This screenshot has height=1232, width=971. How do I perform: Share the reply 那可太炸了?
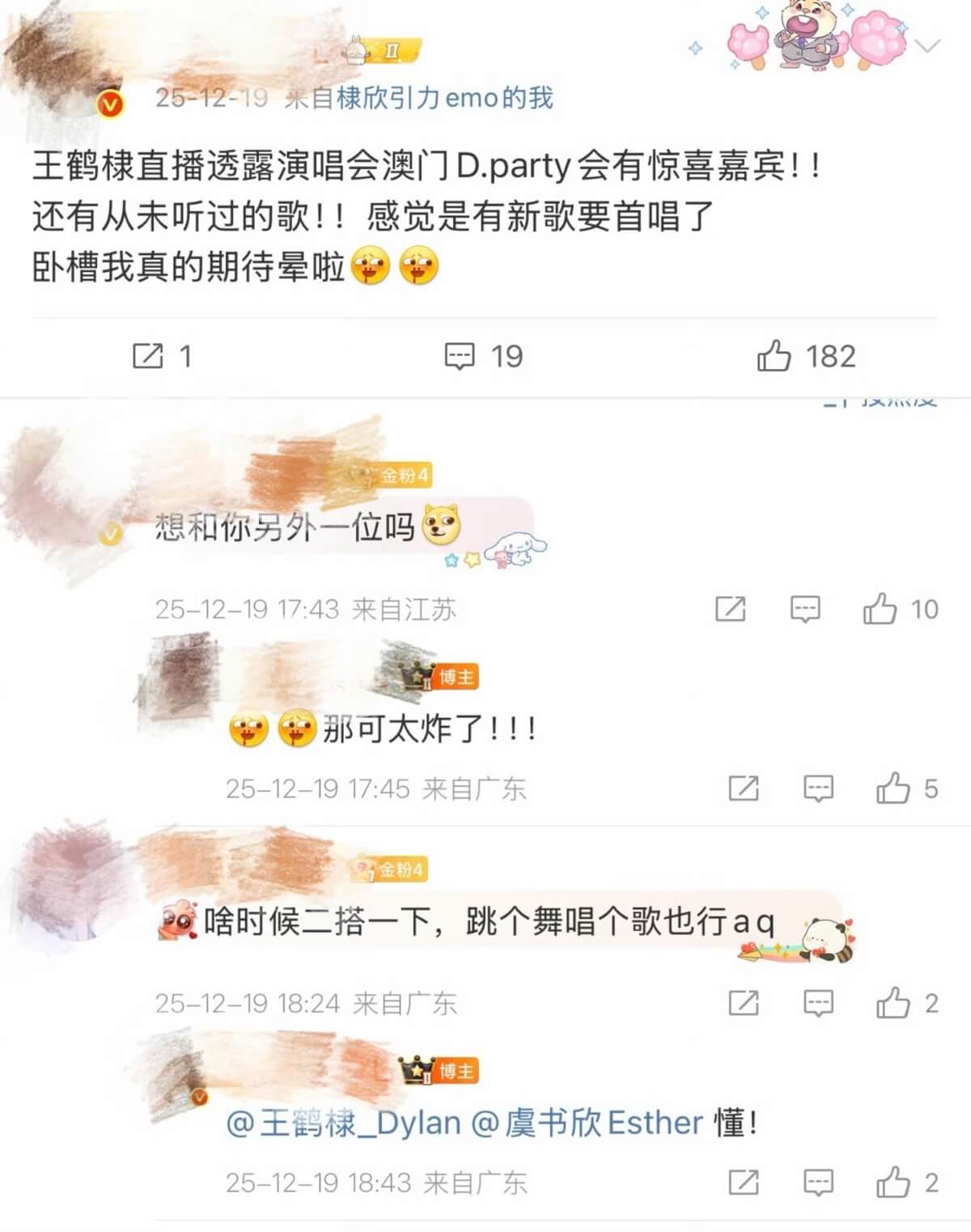744,788
